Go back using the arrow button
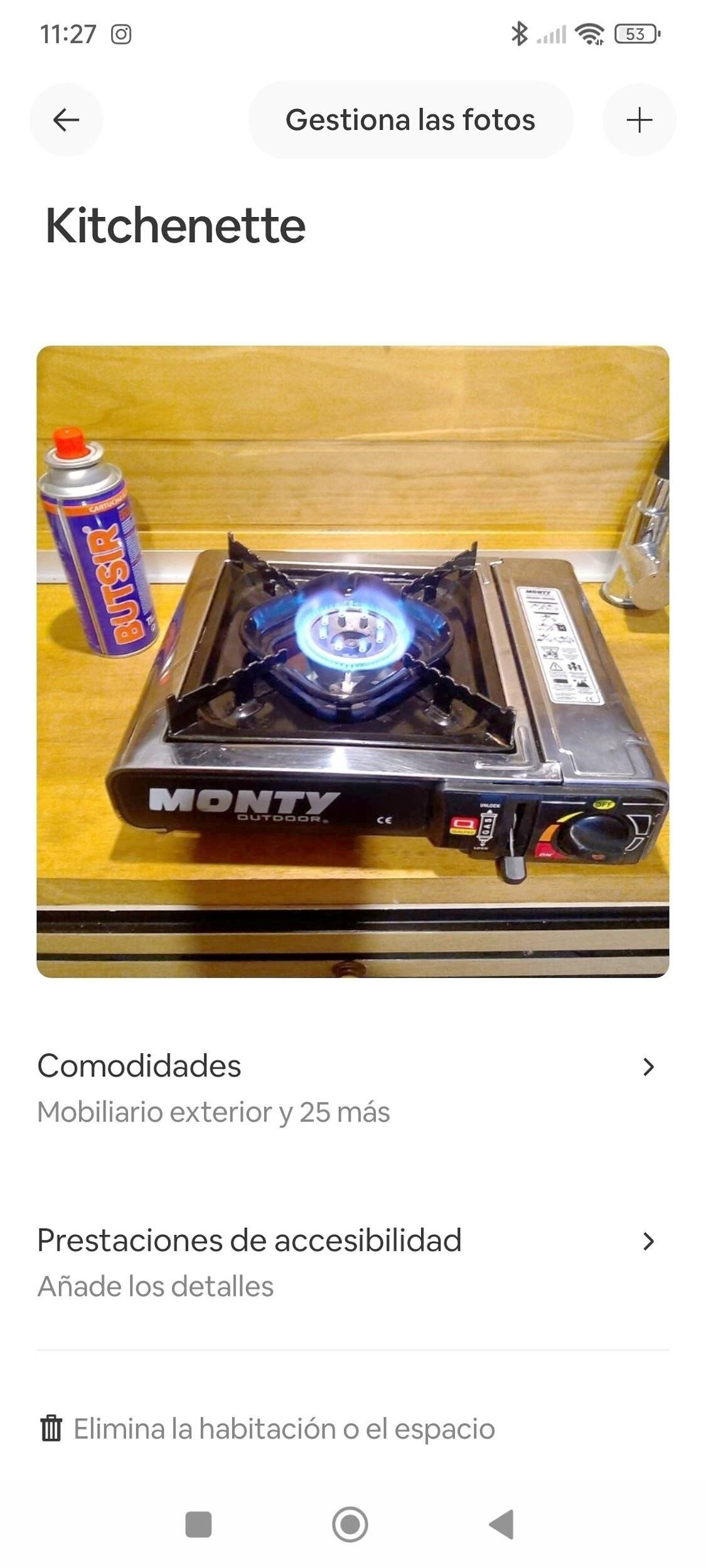Viewport: 706px width, 1568px height. point(66,120)
